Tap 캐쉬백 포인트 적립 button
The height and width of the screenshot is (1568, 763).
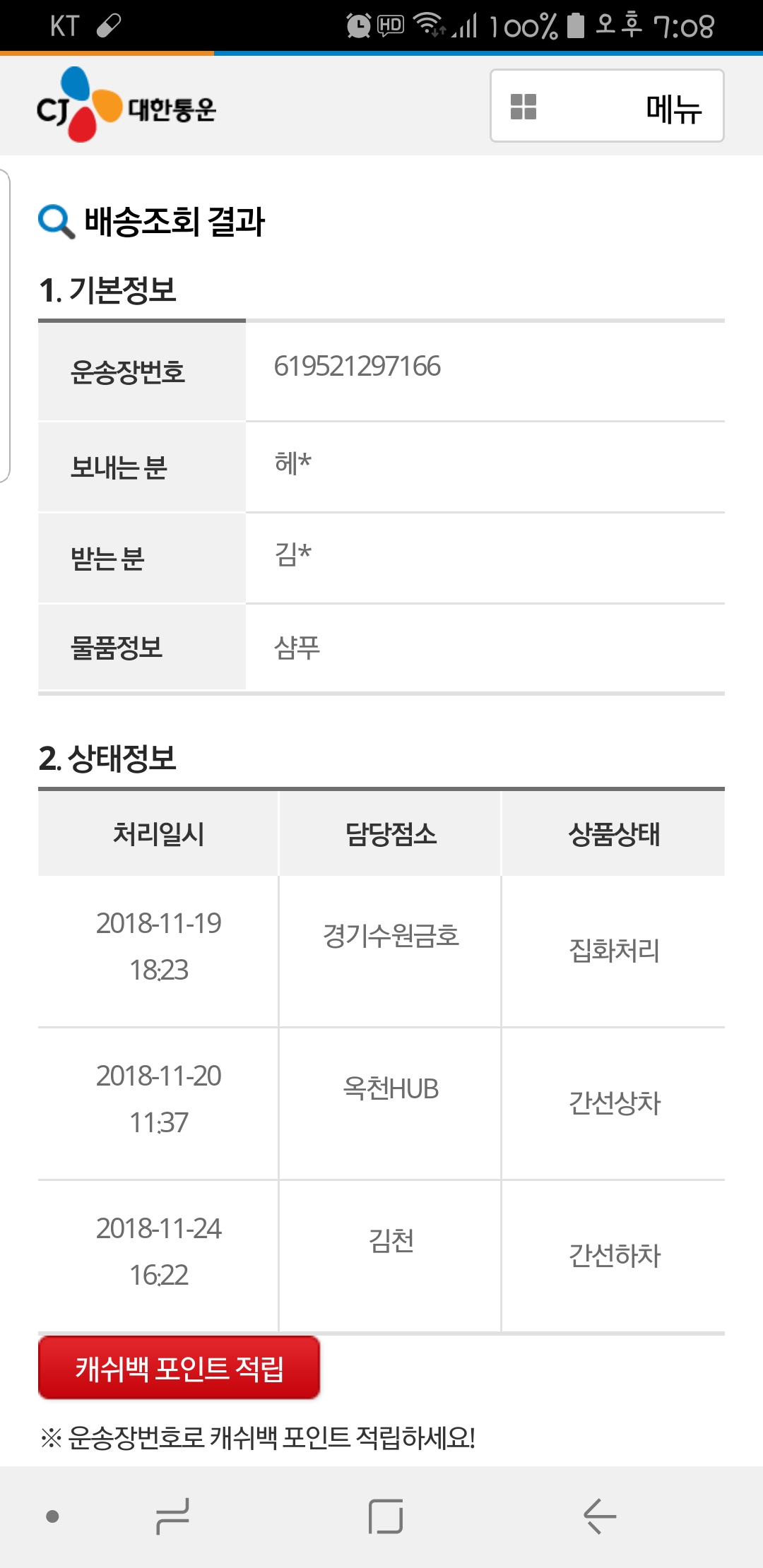[x=179, y=1367]
